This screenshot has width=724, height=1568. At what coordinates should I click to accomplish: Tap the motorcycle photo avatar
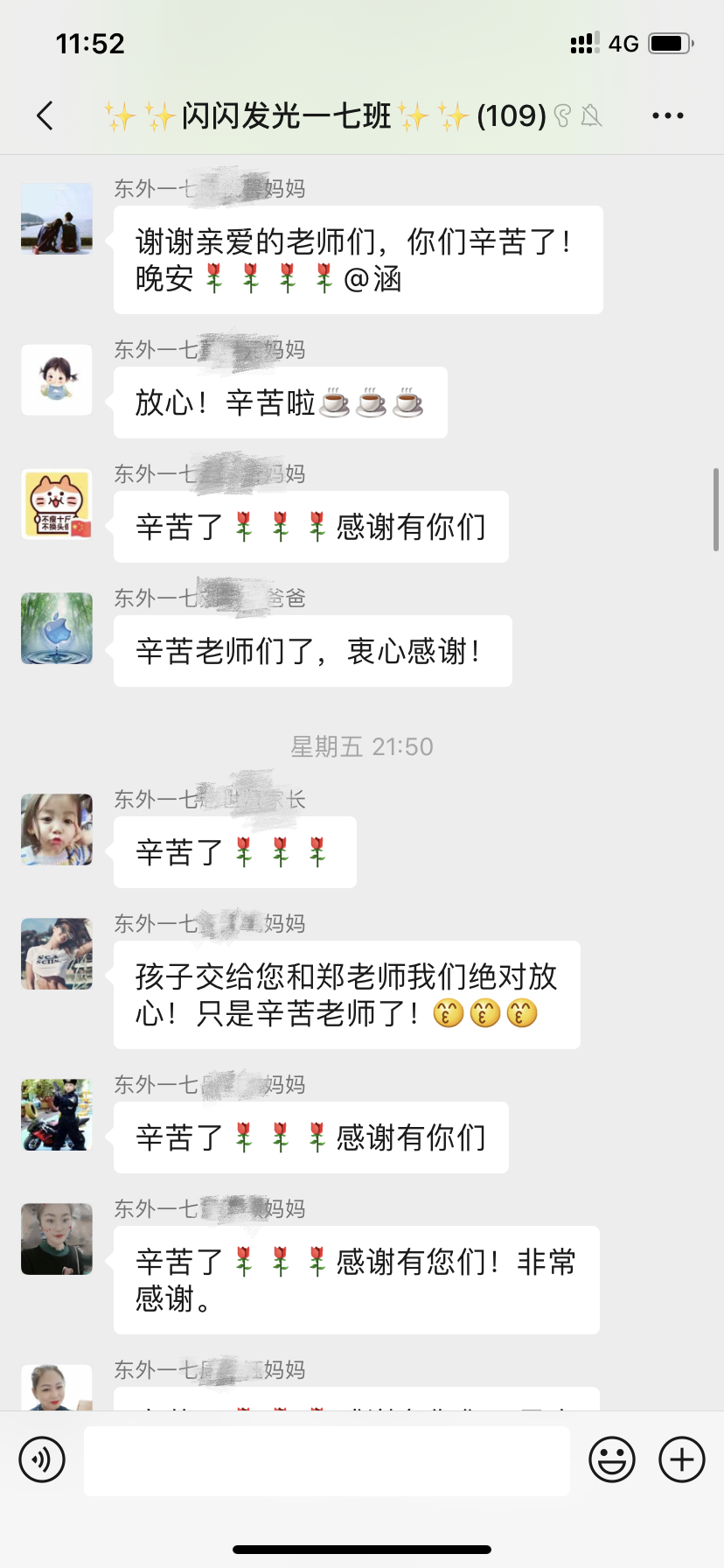(x=57, y=1115)
